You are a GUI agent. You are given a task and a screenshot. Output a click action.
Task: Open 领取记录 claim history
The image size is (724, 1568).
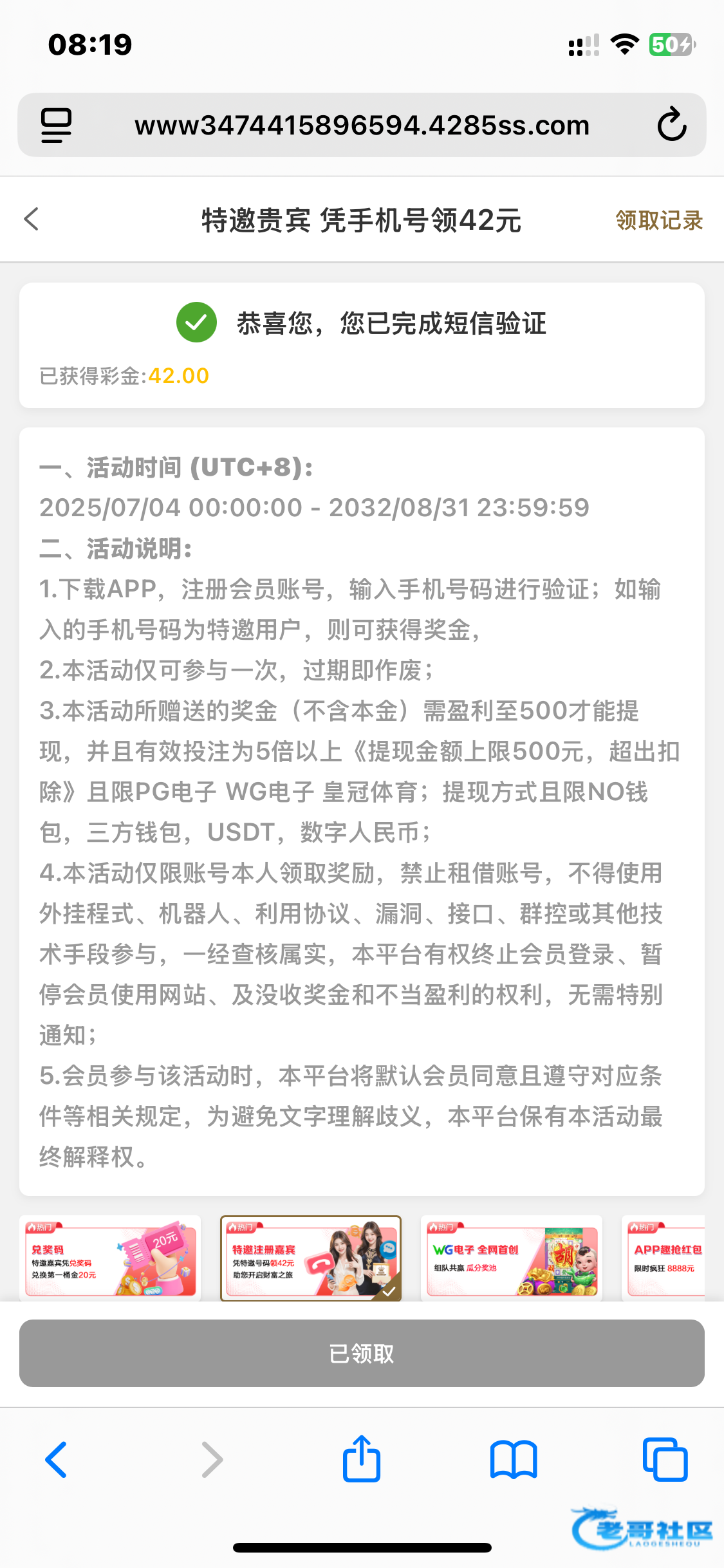point(658,220)
